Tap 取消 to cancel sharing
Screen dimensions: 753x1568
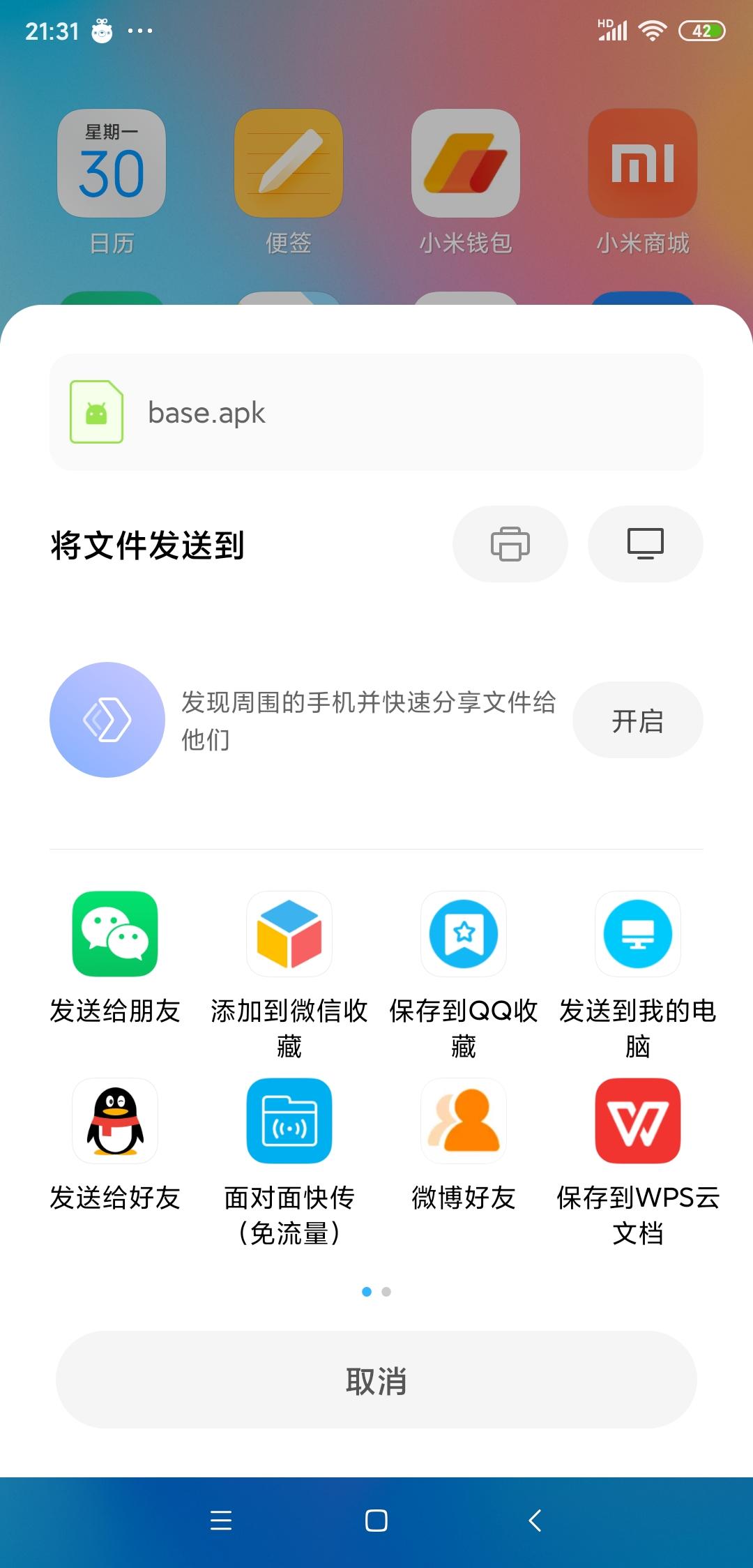[x=376, y=1380]
